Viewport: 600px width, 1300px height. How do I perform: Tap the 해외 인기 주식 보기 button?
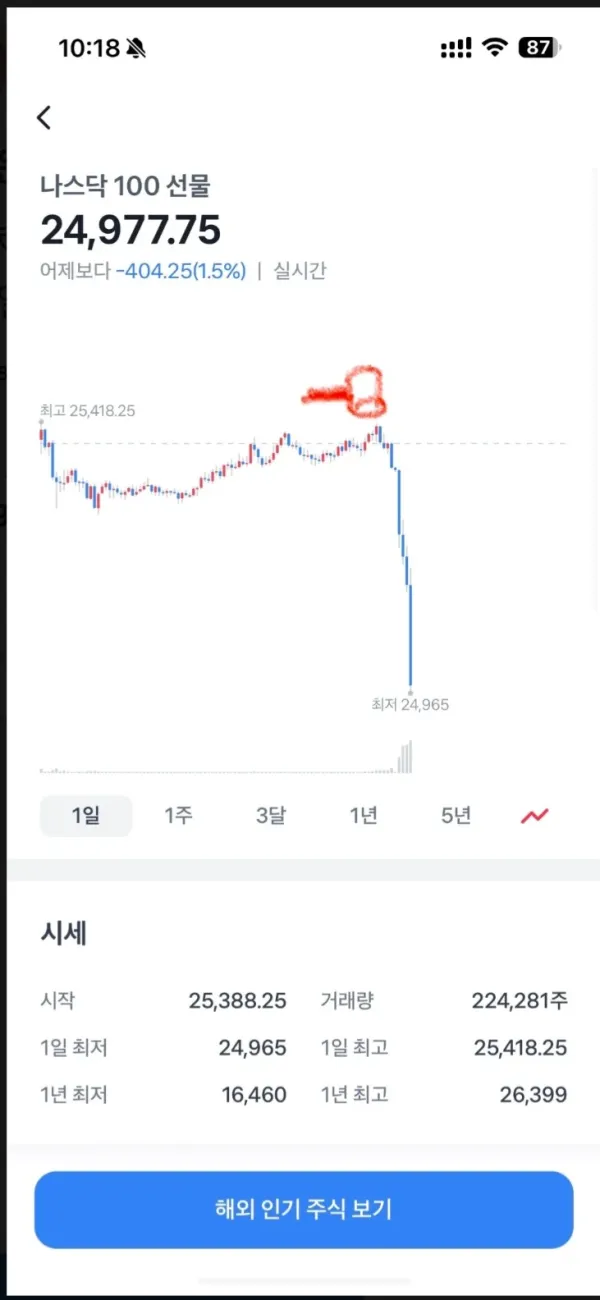[x=304, y=1209]
